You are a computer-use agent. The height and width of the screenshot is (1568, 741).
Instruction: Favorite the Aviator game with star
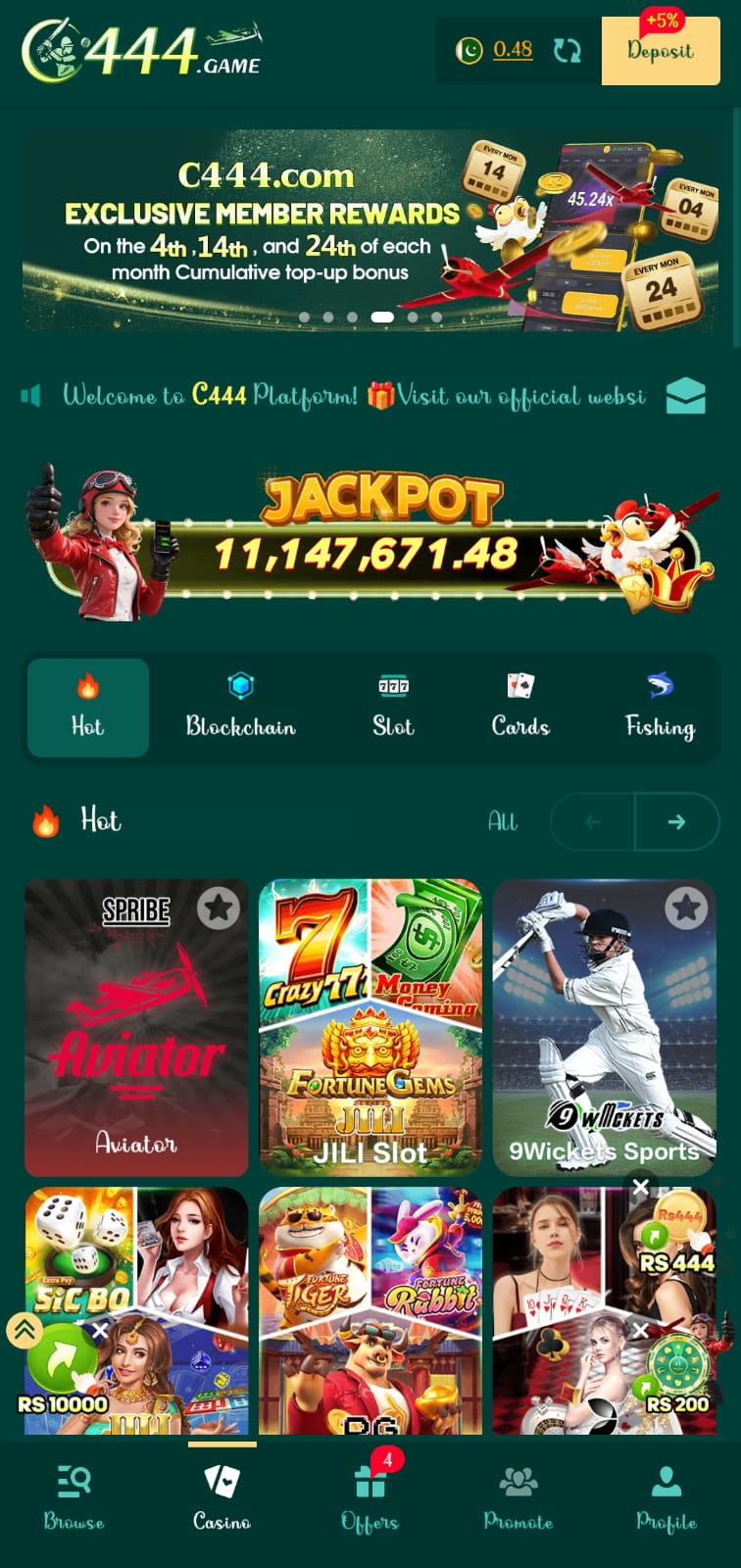pos(218,909)
